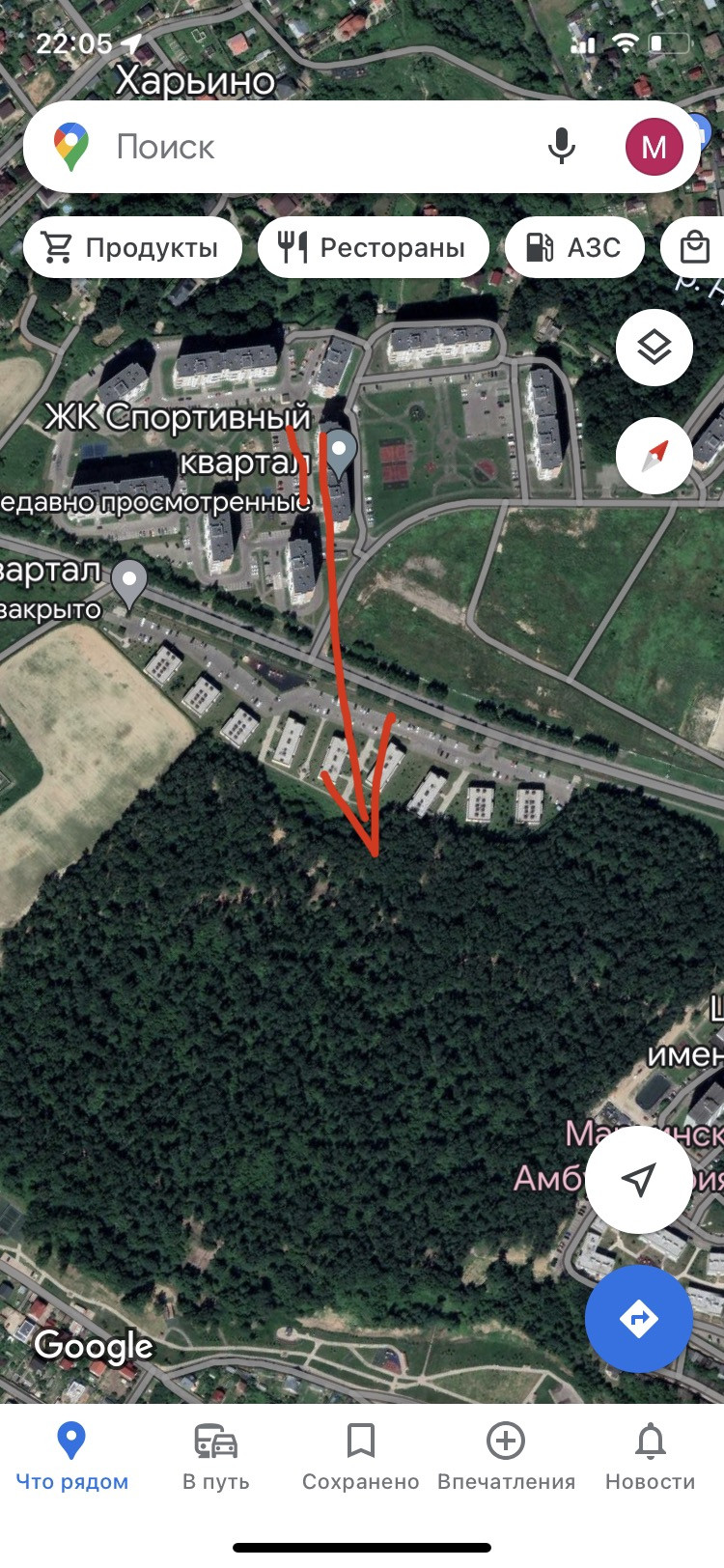The height and width of the screenshot is (1568, 724).
Task: Reset map orientation with the compass
Action: point(654,455)
